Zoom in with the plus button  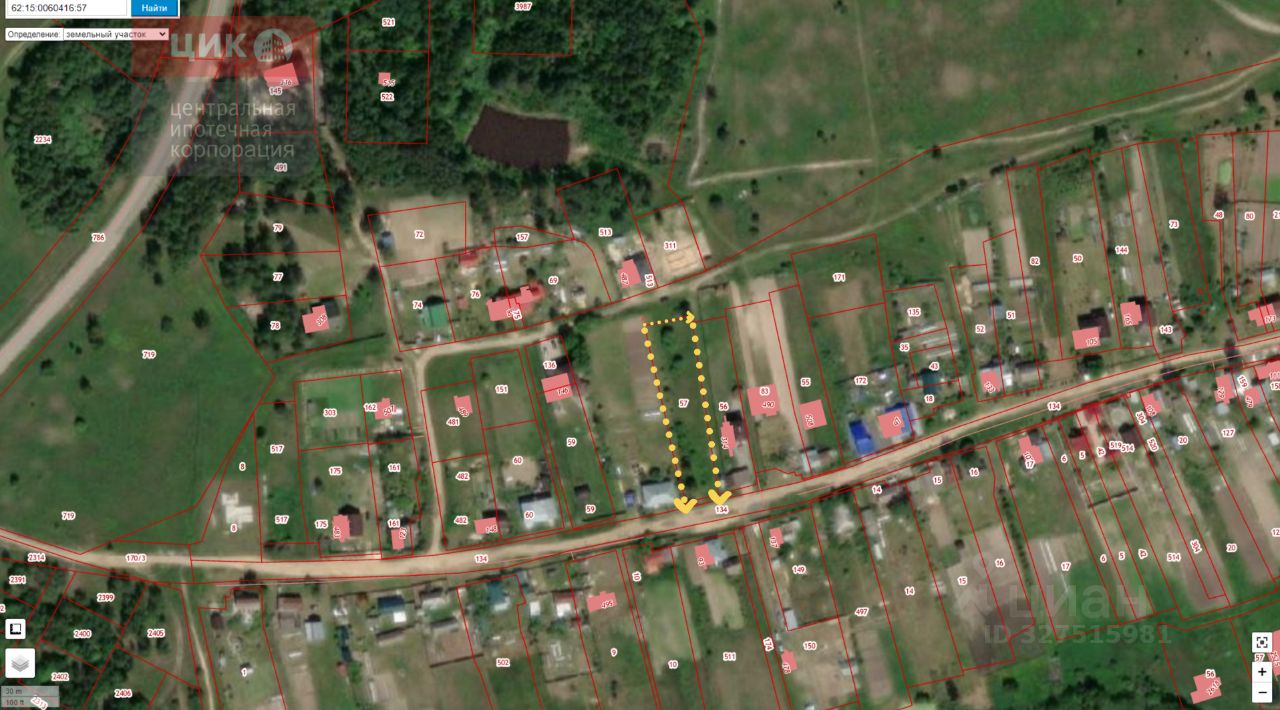click(x=1262, y=673)
